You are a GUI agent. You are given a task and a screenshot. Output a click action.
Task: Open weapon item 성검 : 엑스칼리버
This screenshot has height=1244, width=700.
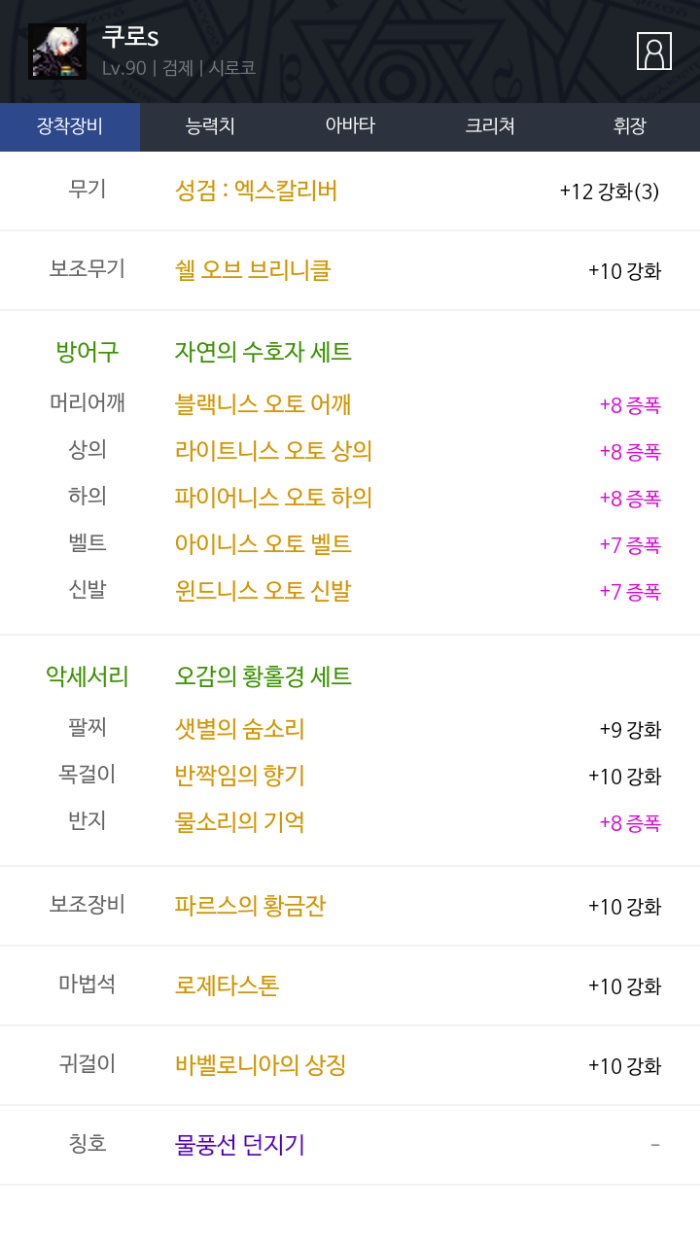[256, 190]
